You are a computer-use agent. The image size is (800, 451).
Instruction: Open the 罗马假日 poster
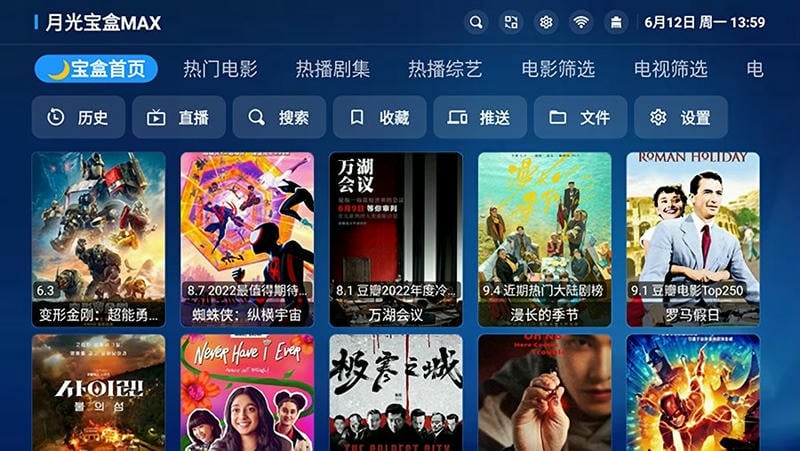coord(693,238)
